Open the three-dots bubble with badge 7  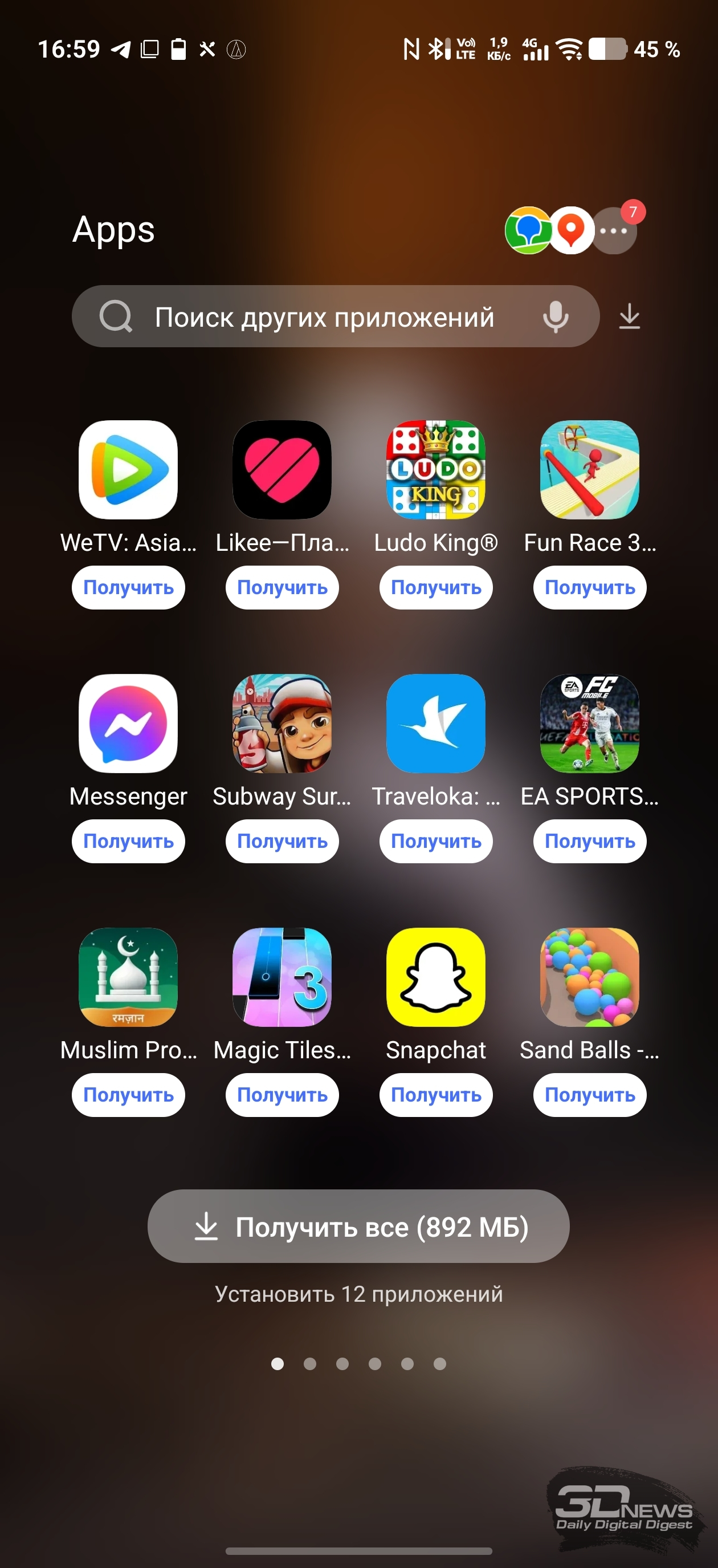[x=614, y=231]
